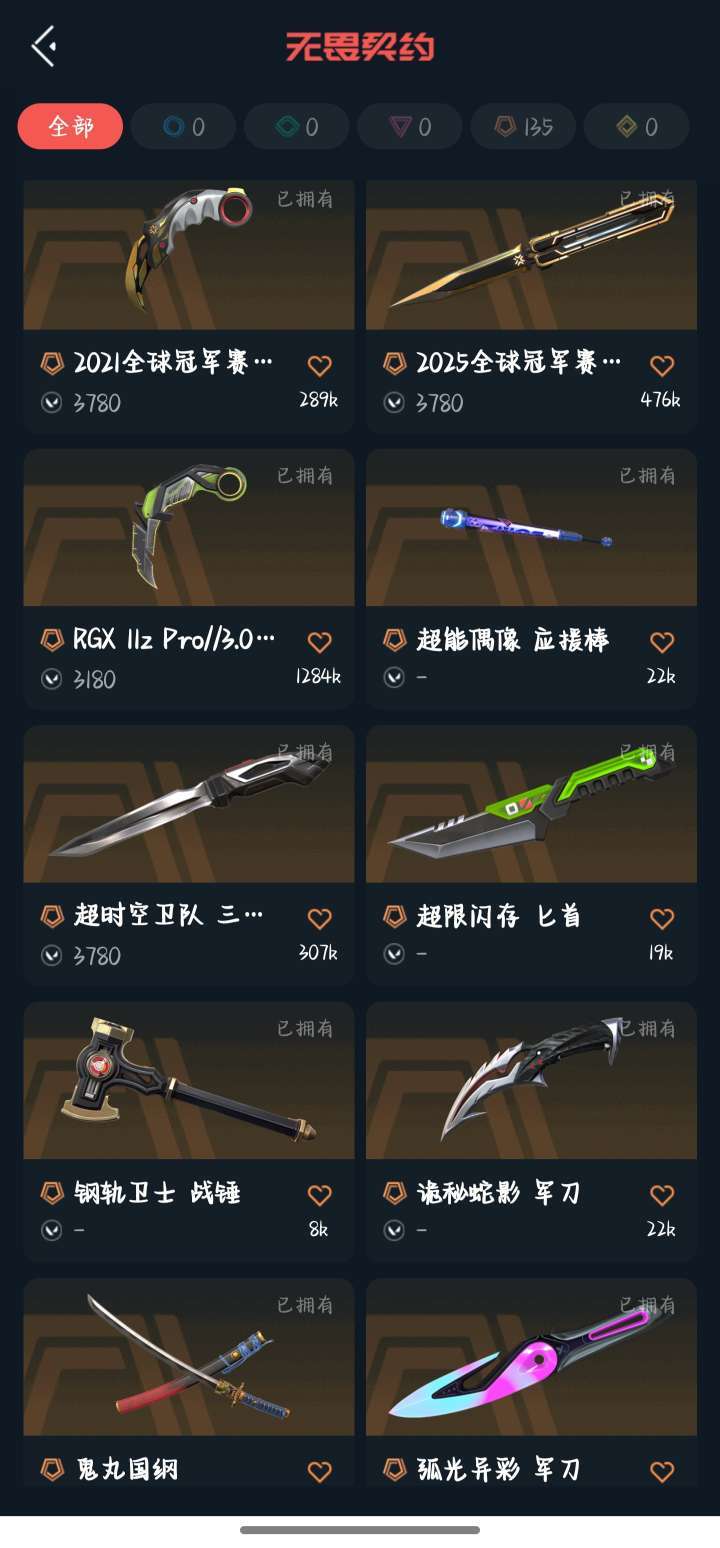The width and height of the screenshot is (720, 1548).
Task: Tap the tier badge icon beside 超时空卫队
Action: tap(52, 916)
